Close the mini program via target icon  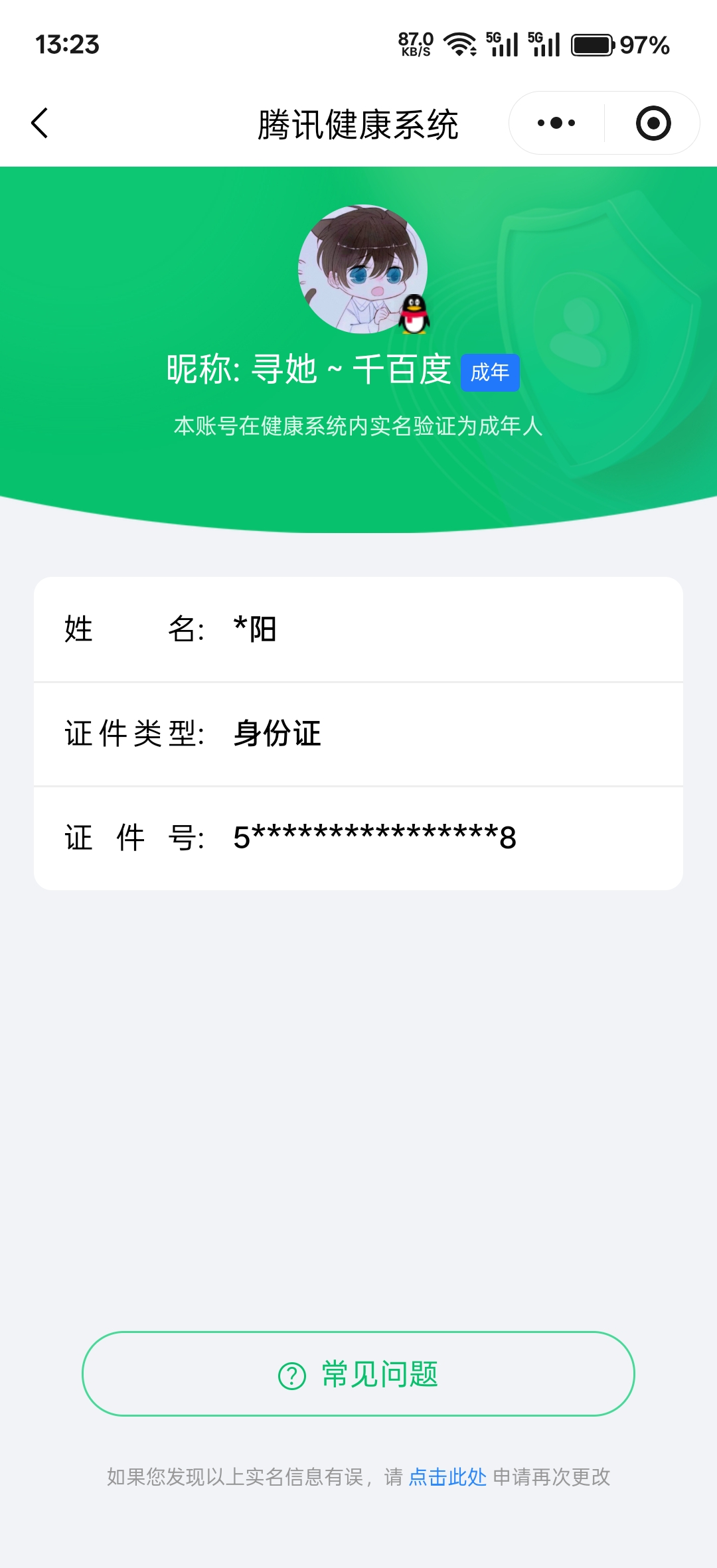pos(653,123)
